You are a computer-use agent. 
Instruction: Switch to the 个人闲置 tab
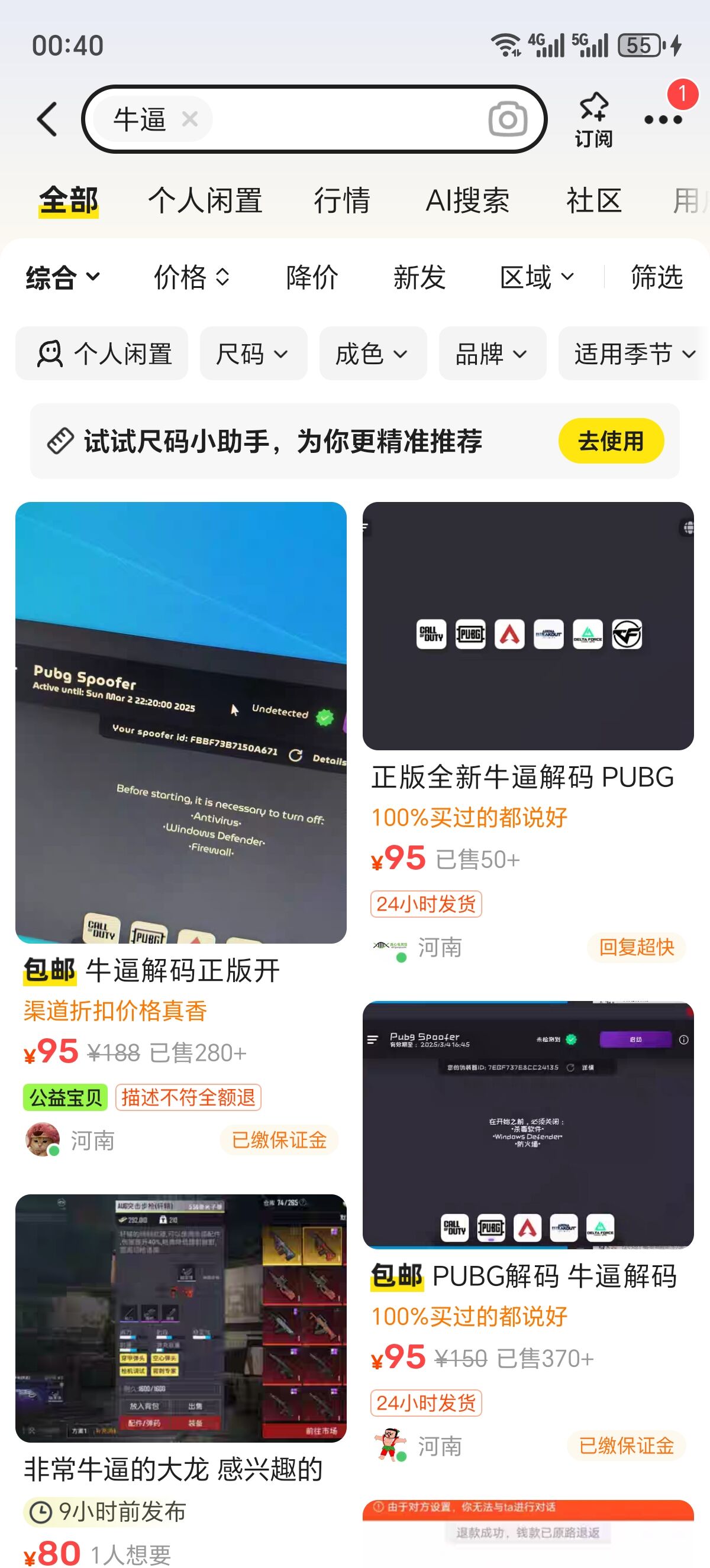(205, 200)
